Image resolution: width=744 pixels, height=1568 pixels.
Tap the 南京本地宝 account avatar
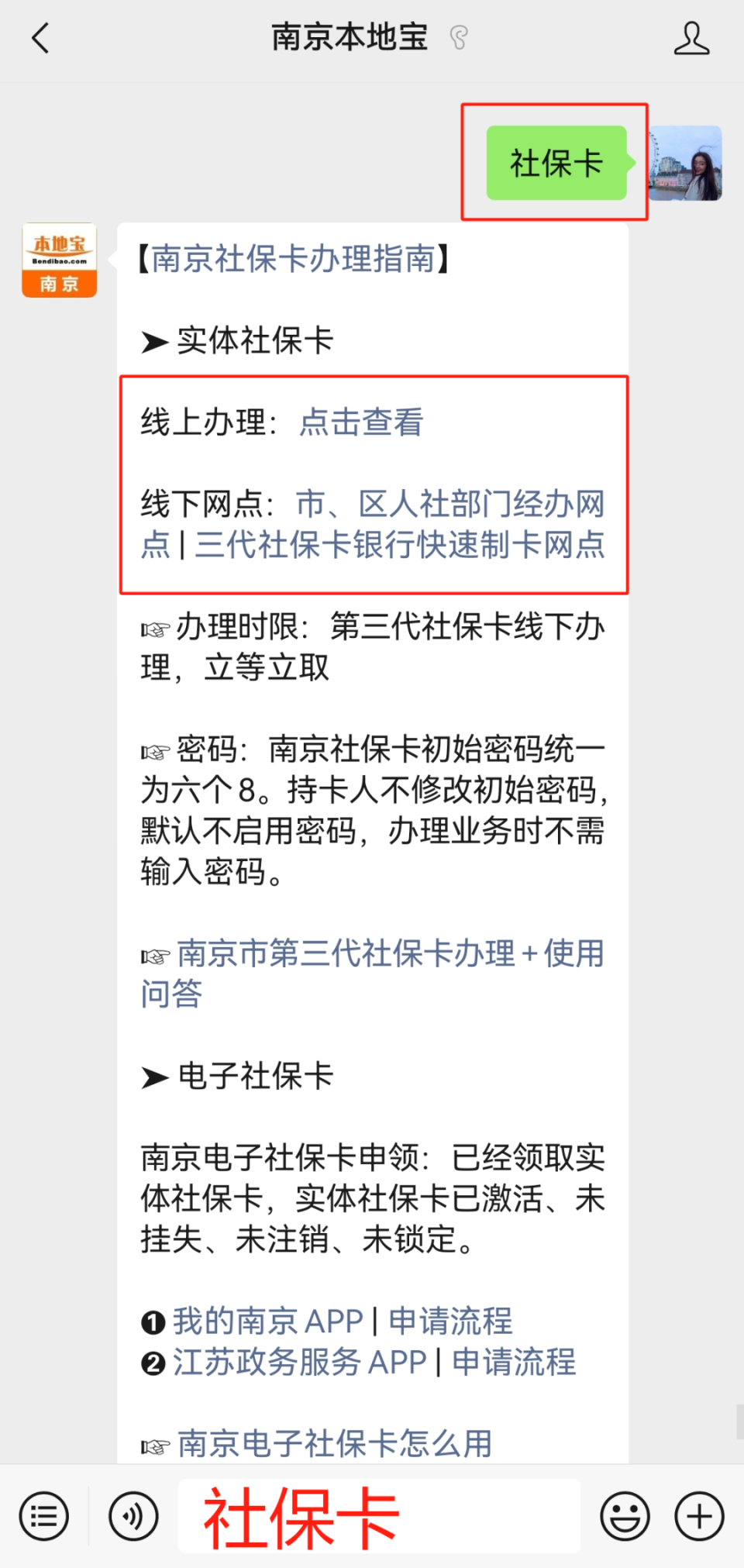(60, 260)
